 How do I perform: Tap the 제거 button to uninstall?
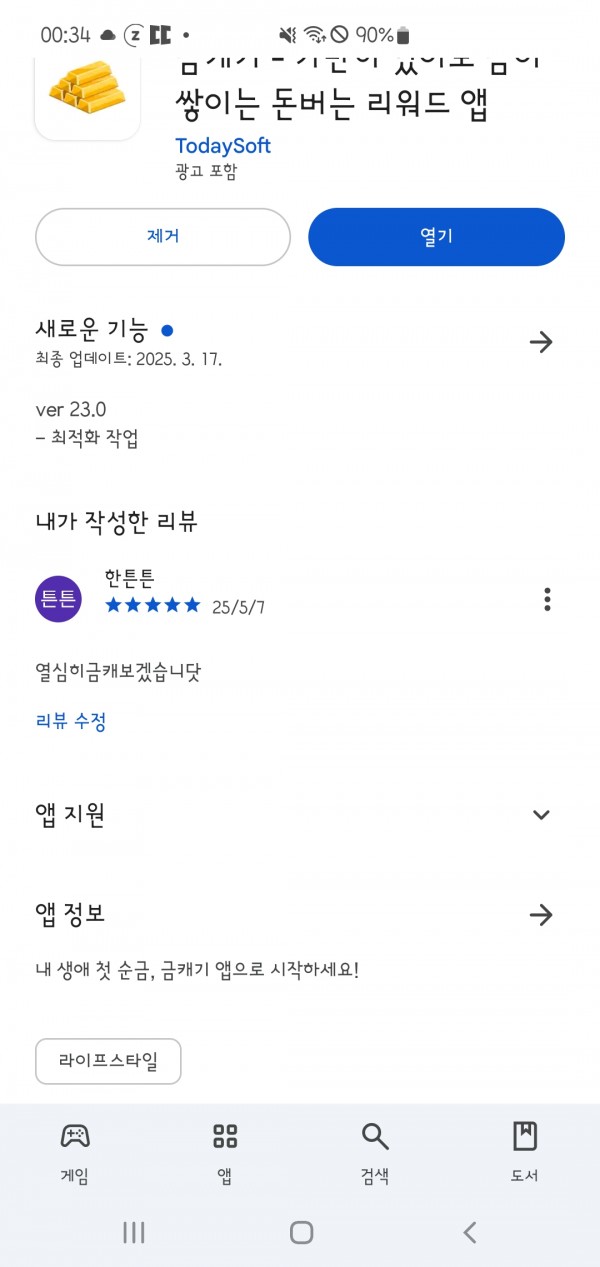[x=163, y=237]
